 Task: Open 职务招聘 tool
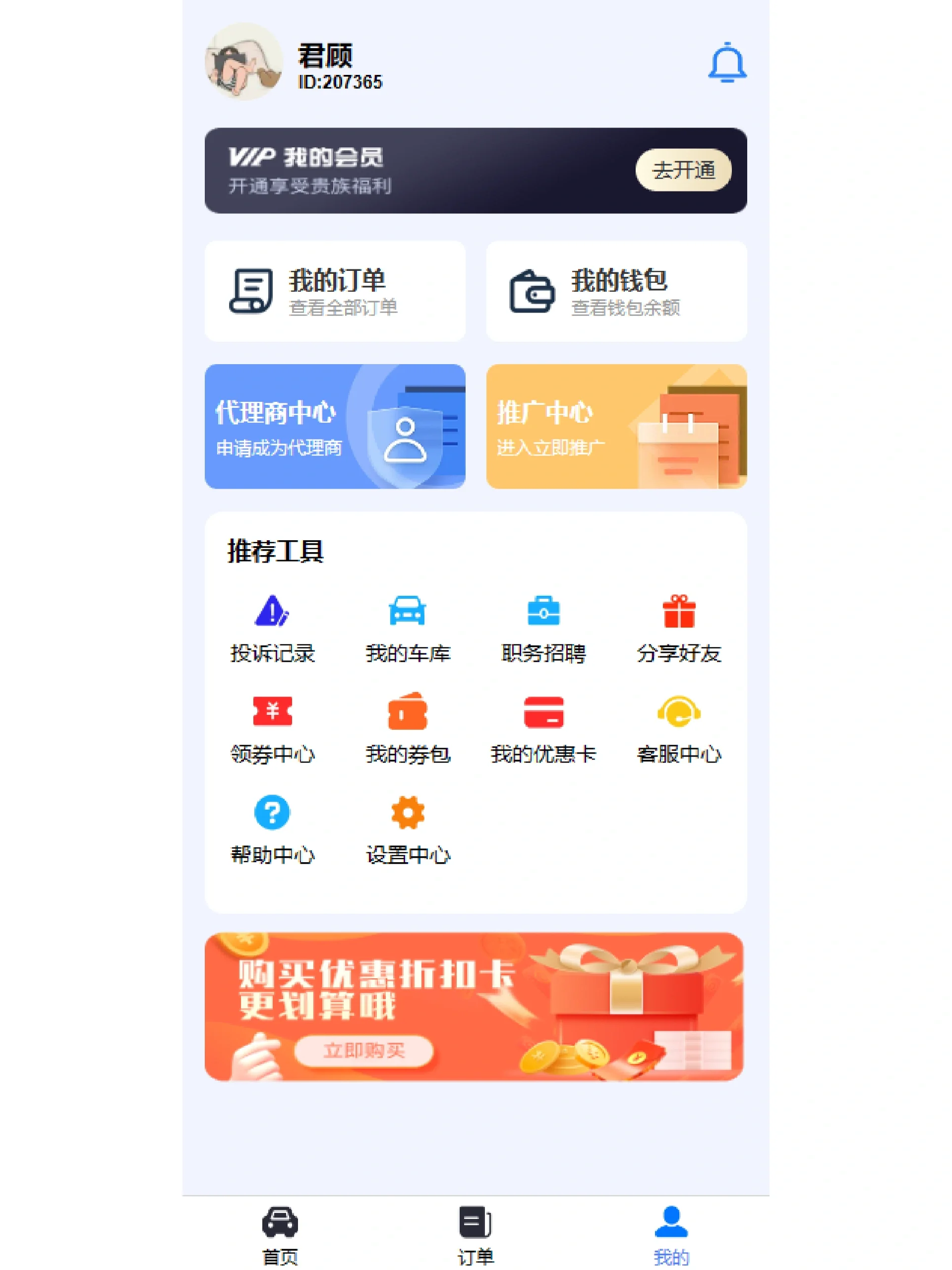pyautogui.click(x=543, y=628)
